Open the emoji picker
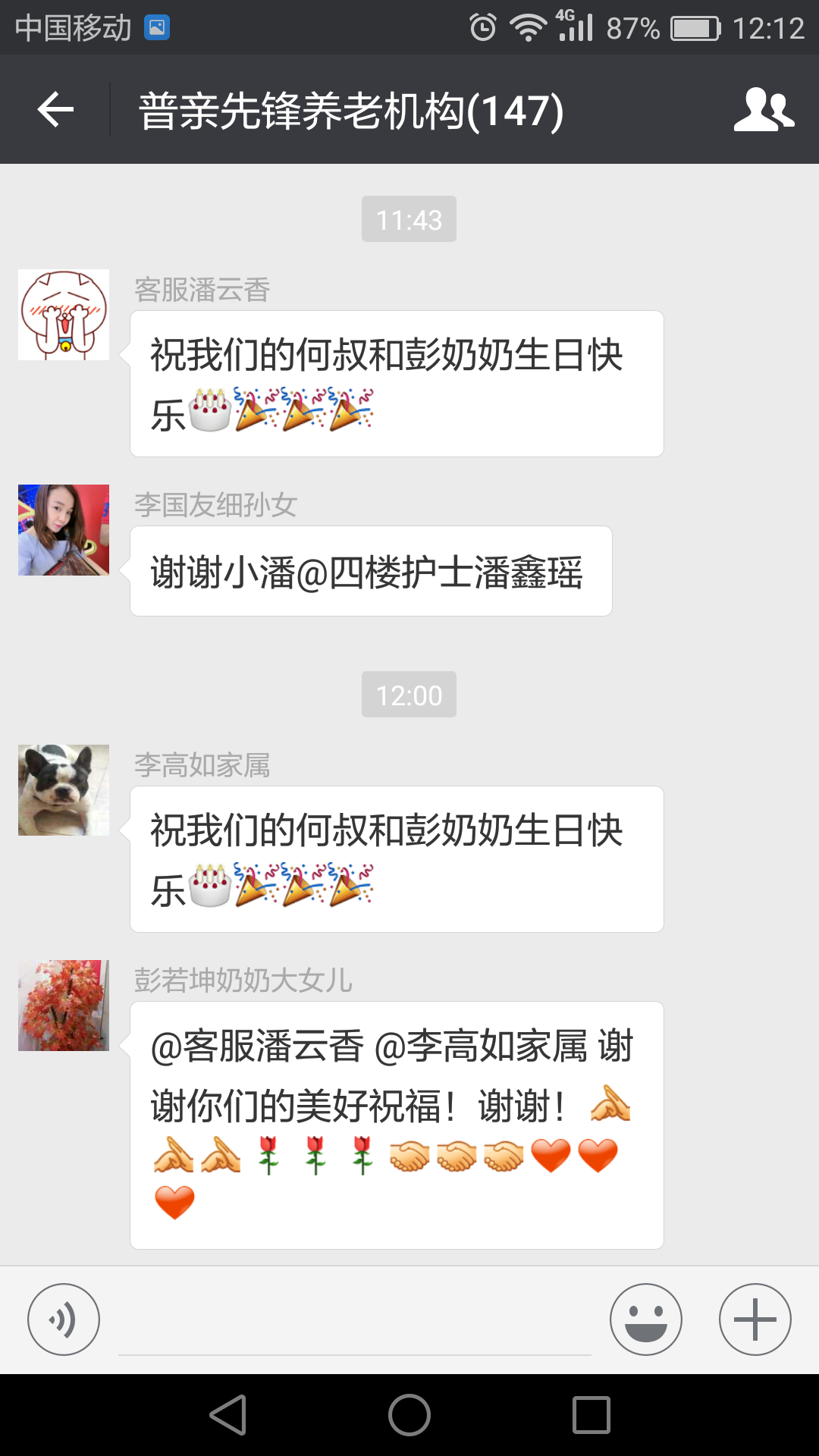819x1456 pixels. point(645,1319)
